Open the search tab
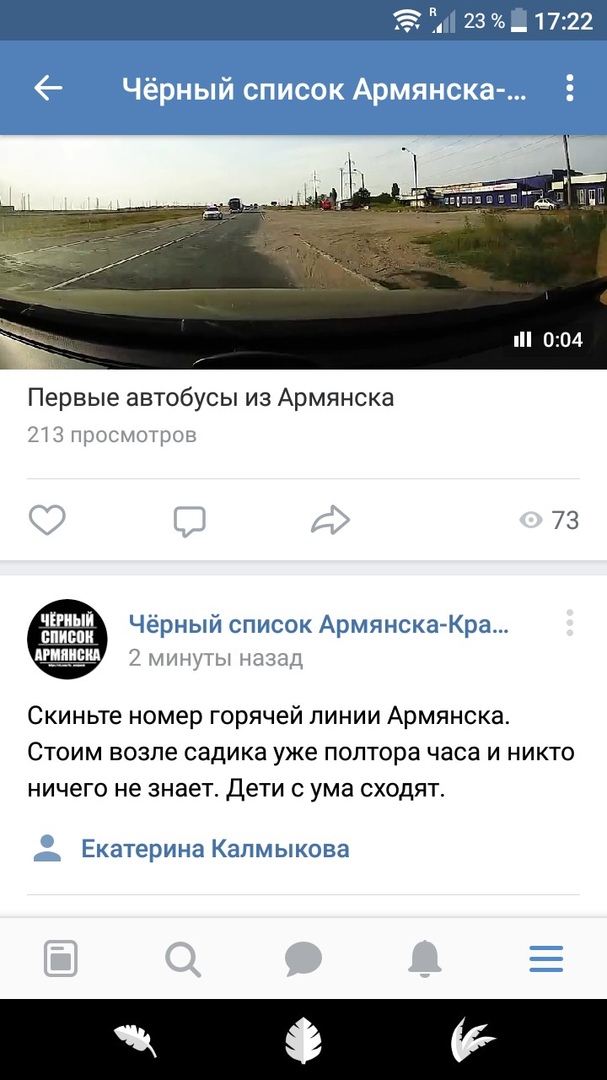This screenshot has width=607, height=1080. [x=183, y=959]
